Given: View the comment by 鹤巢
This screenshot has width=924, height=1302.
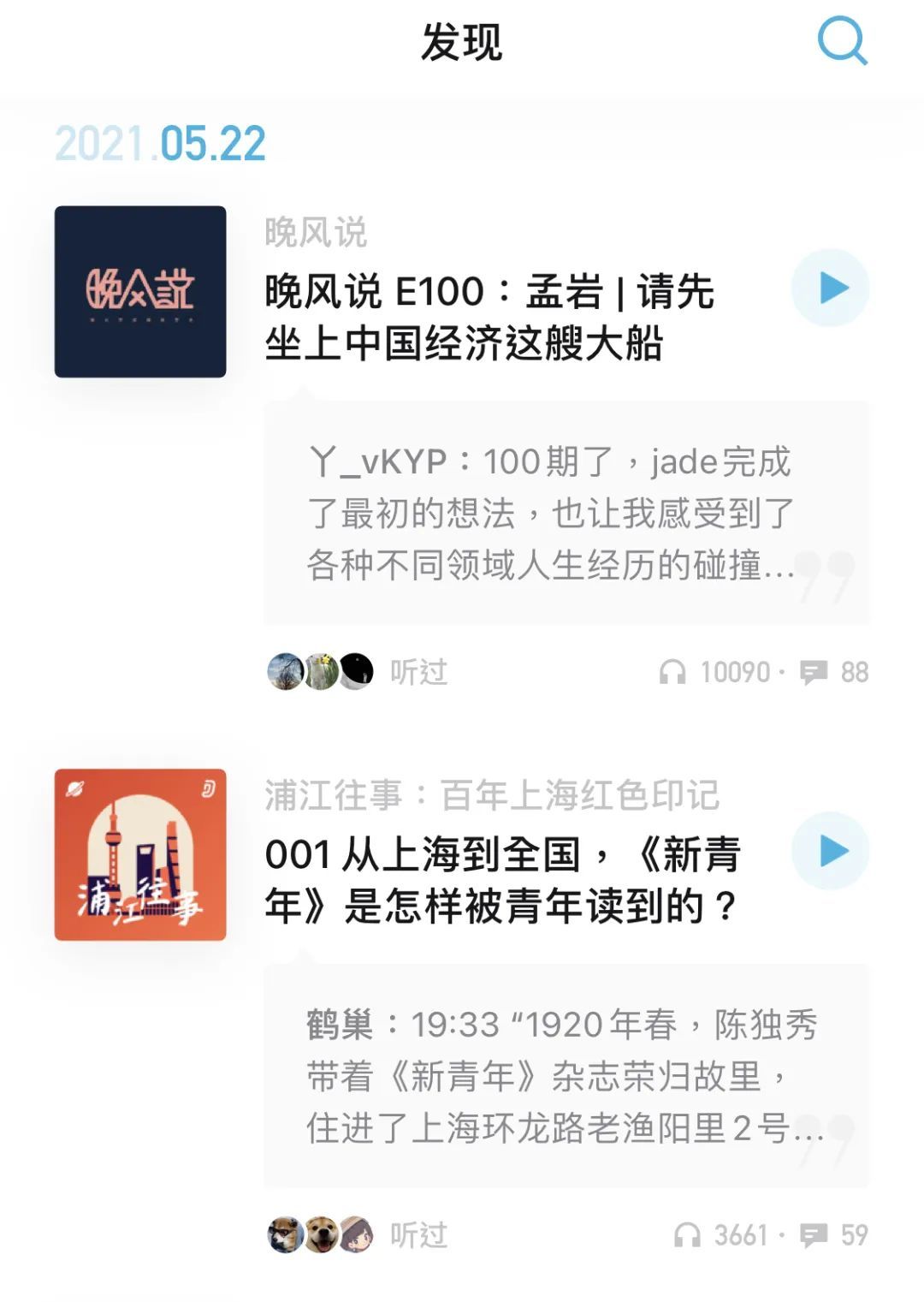Looking at the screenshot, I should (565, 1076).
